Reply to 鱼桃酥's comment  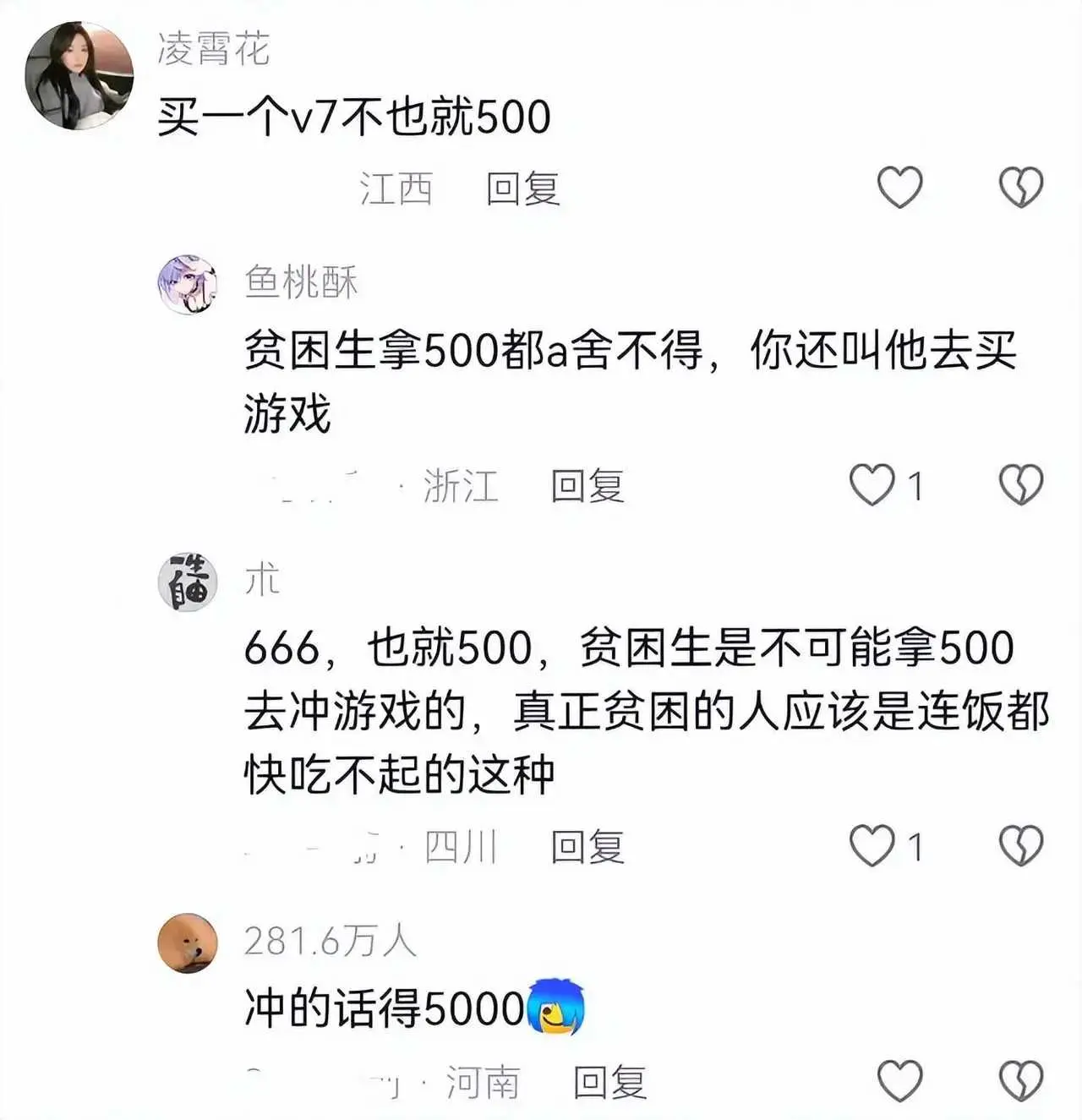[587, 487]
